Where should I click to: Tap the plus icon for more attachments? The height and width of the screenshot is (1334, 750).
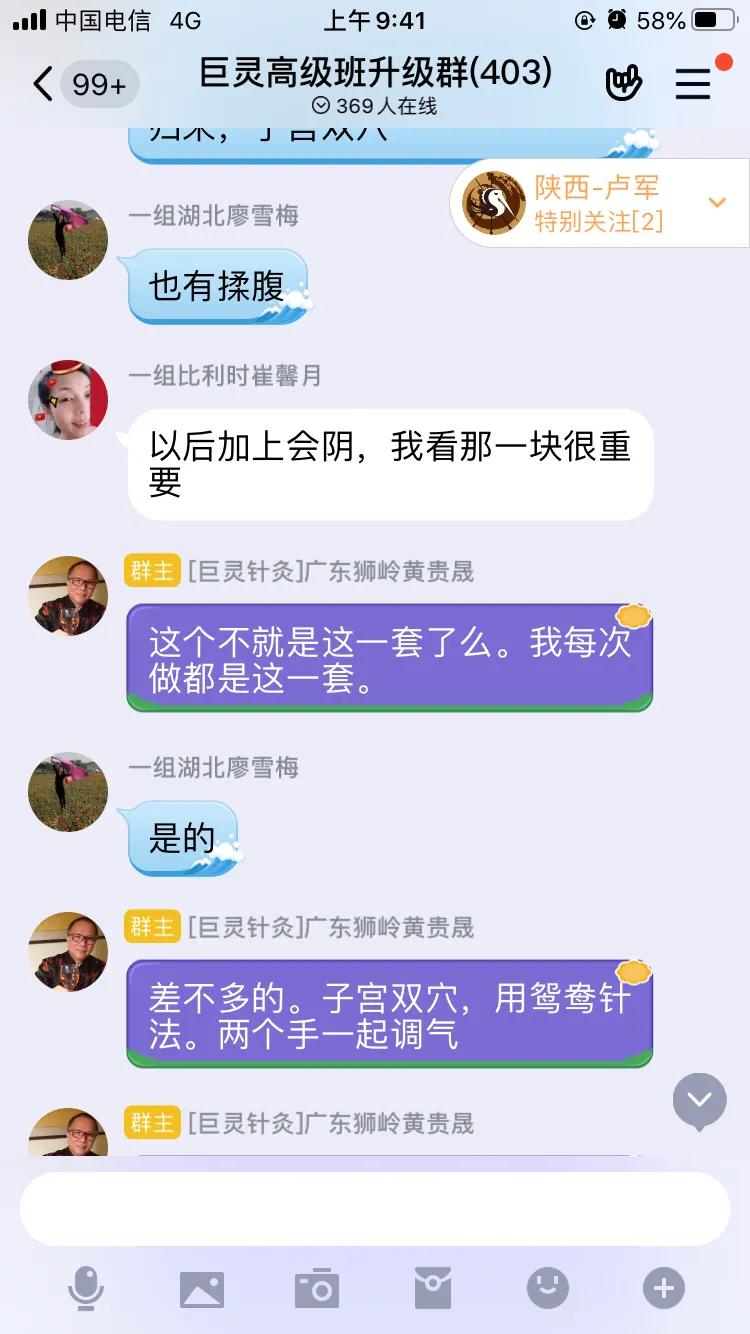(661, 1289)
